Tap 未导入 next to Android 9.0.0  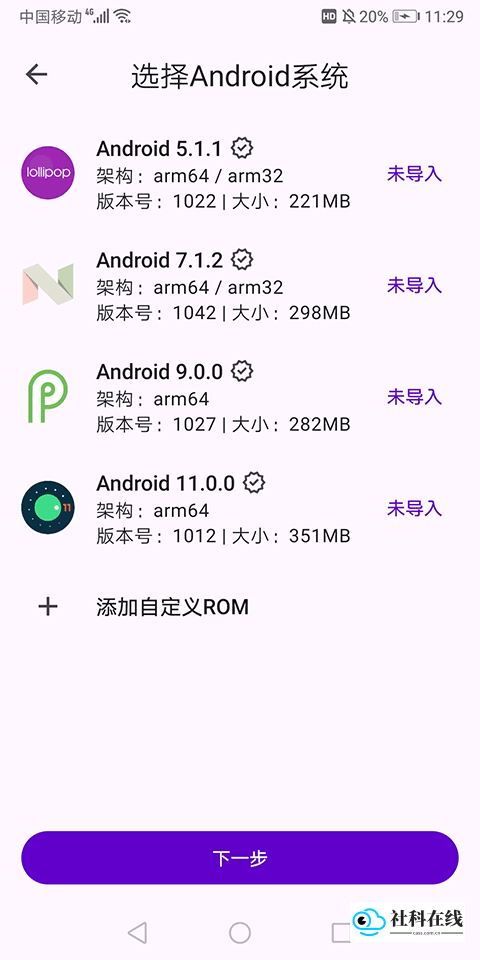point(414,397)
